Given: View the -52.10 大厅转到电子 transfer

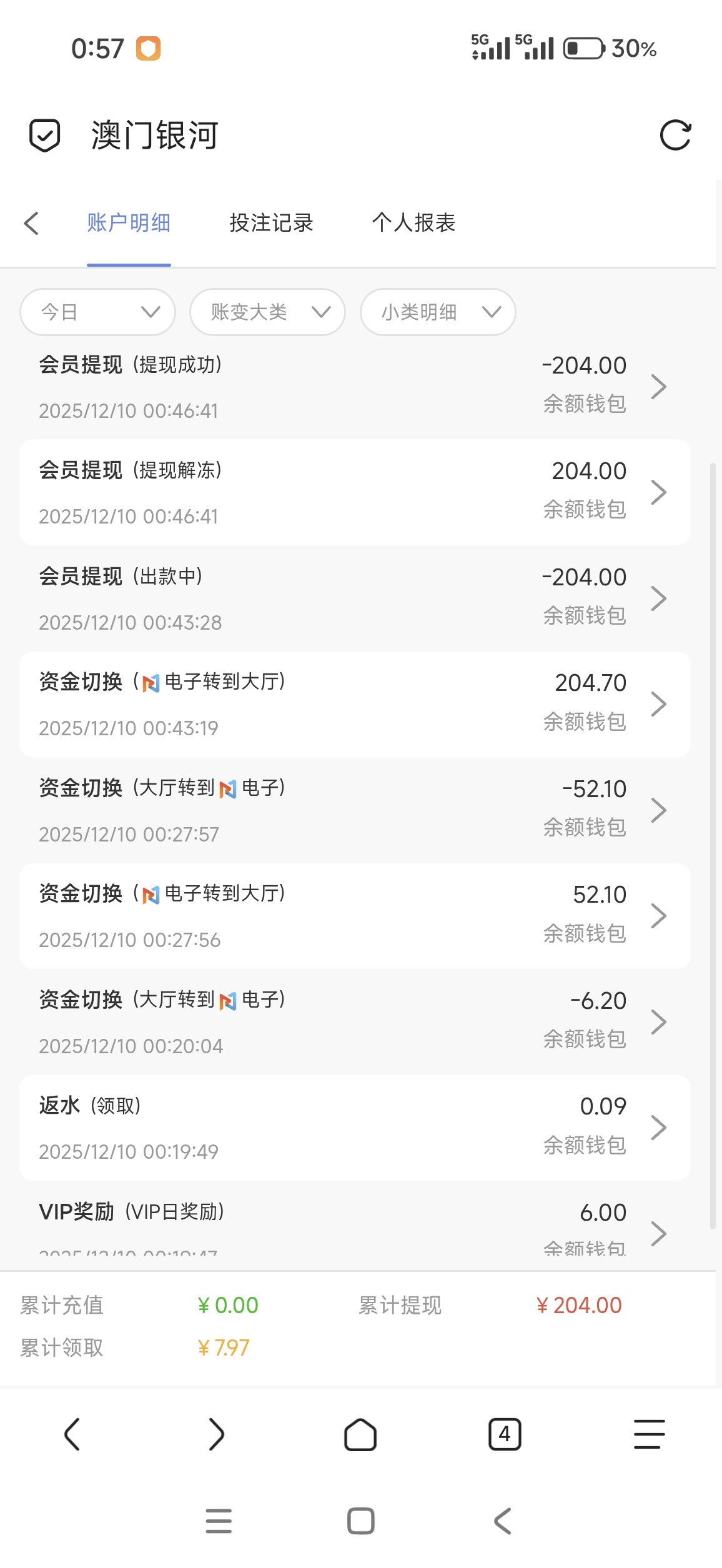Looking at the screenshot, I should [354, 810].
